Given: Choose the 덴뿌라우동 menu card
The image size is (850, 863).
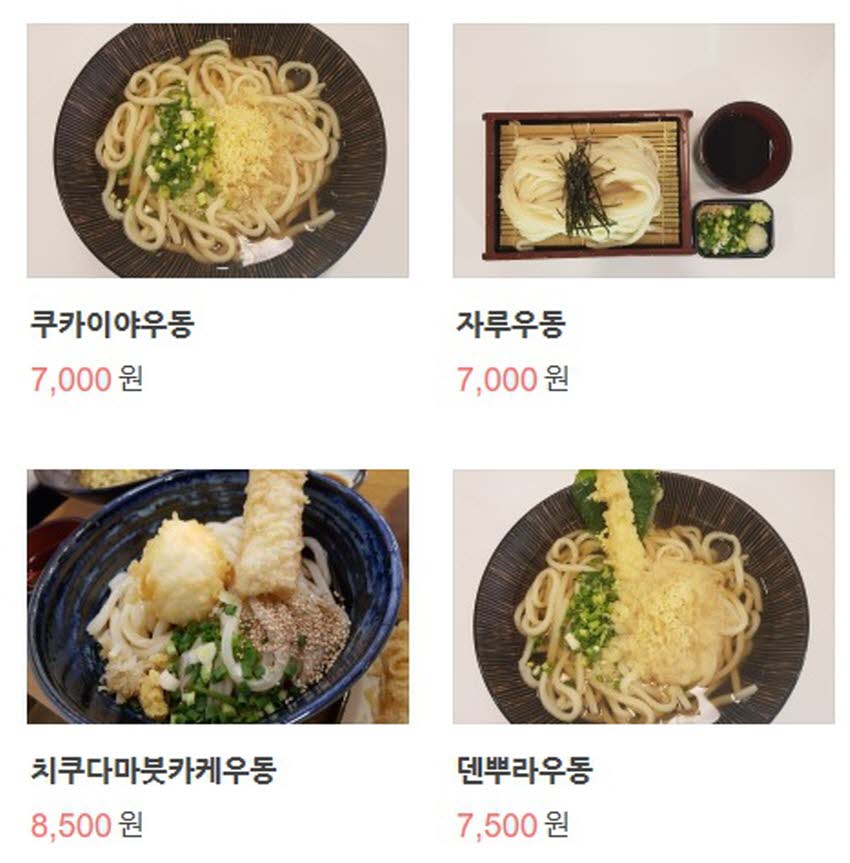Looking at the screenshot, I should 643,596.
